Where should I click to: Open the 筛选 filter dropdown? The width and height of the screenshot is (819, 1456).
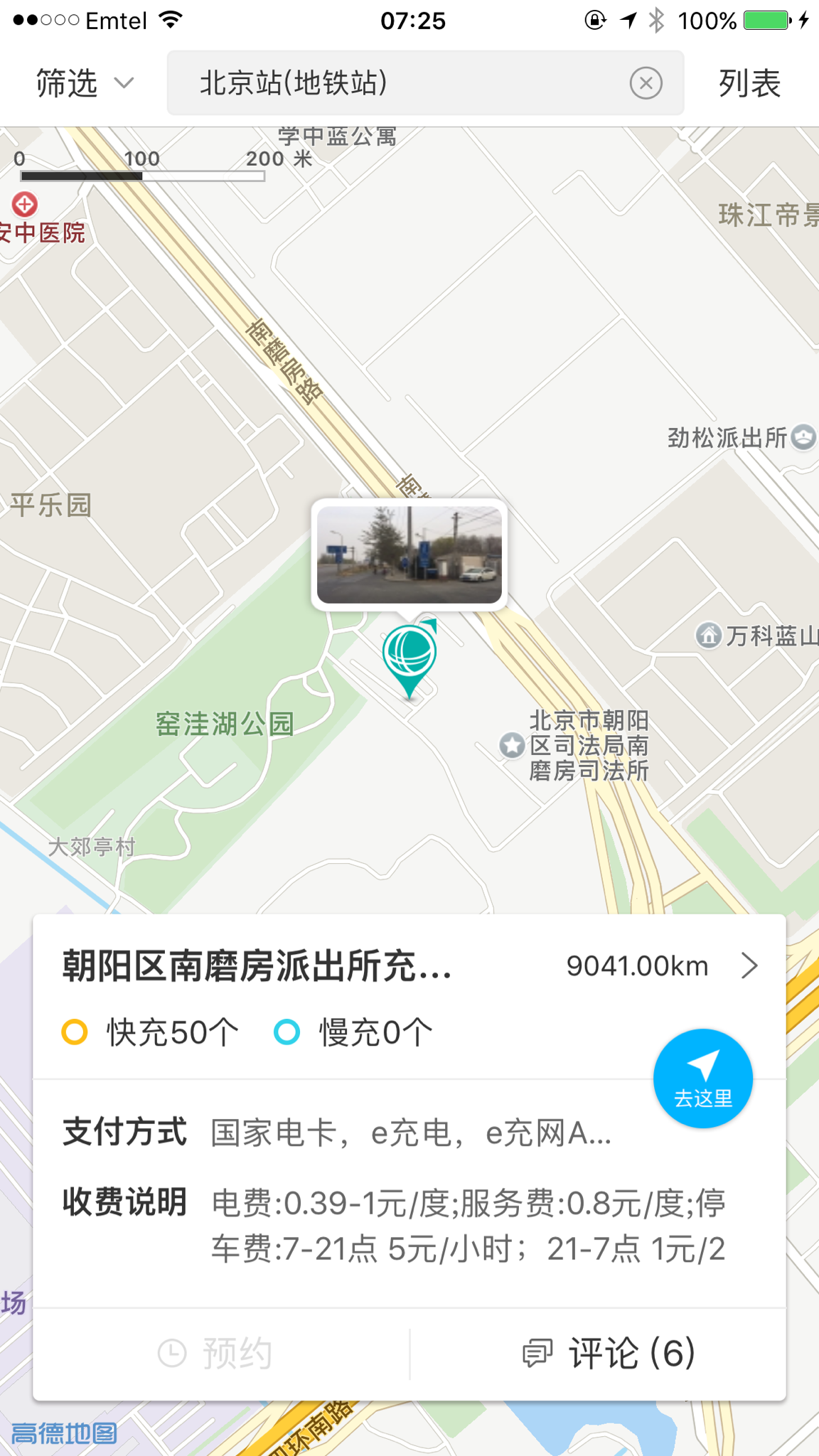point(85,83)
